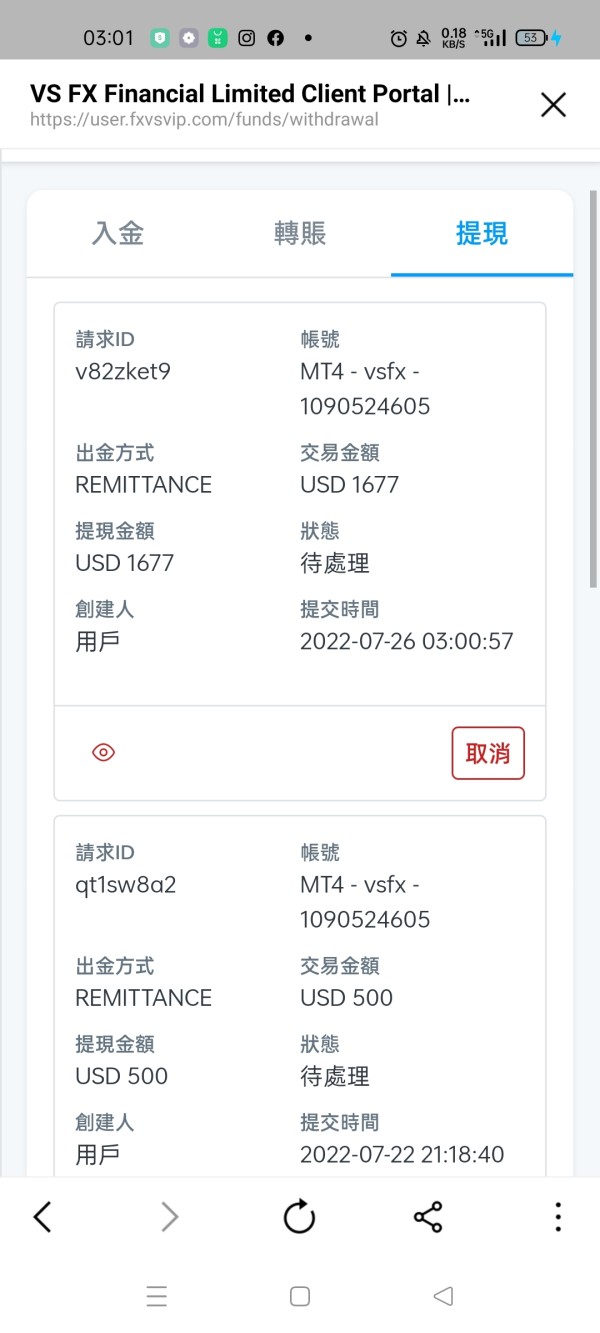View details of request v82zket9 via eye icon
This screenshot has height=1333, width=600.
click(103, 752)
